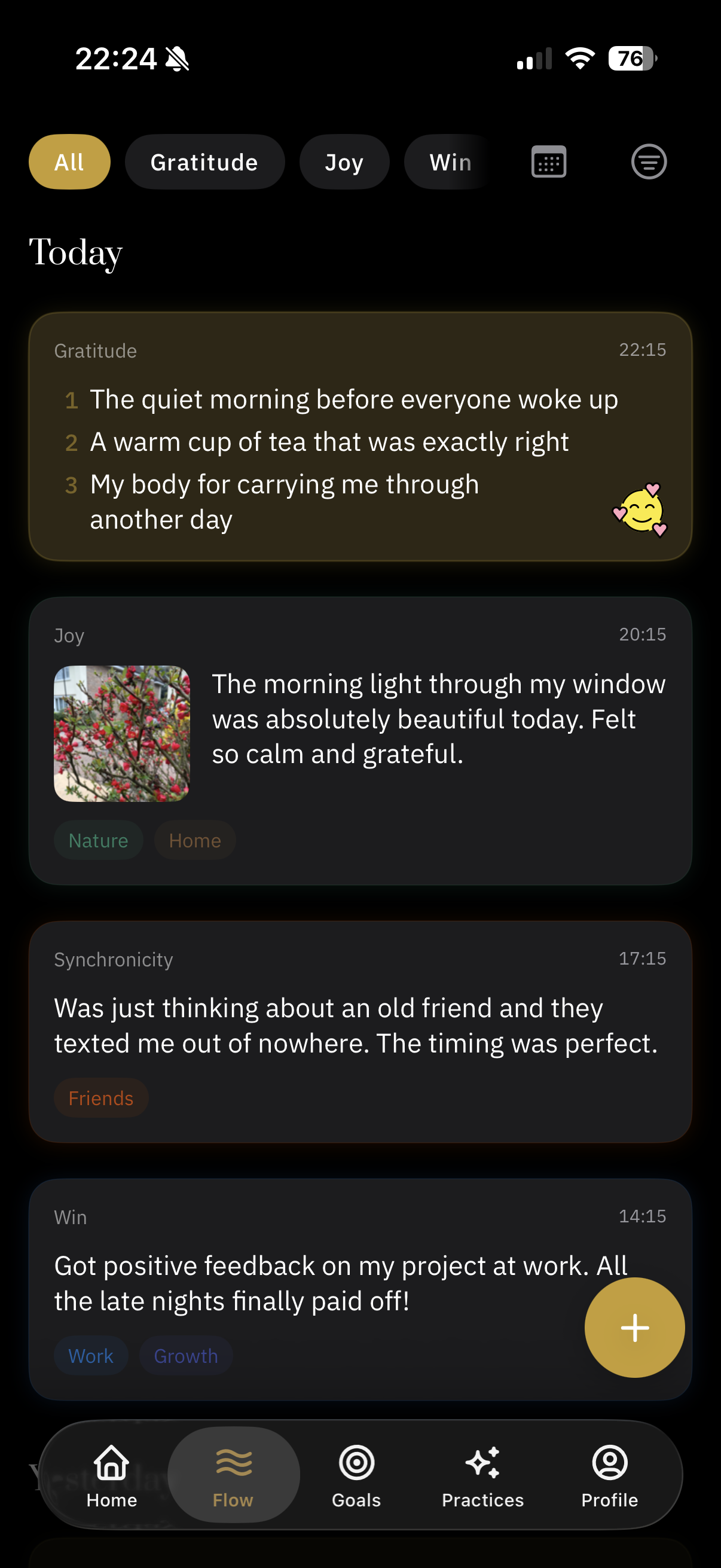
Task: Show only Win entries
Action: pyautogui.click(x=450, y=162)
